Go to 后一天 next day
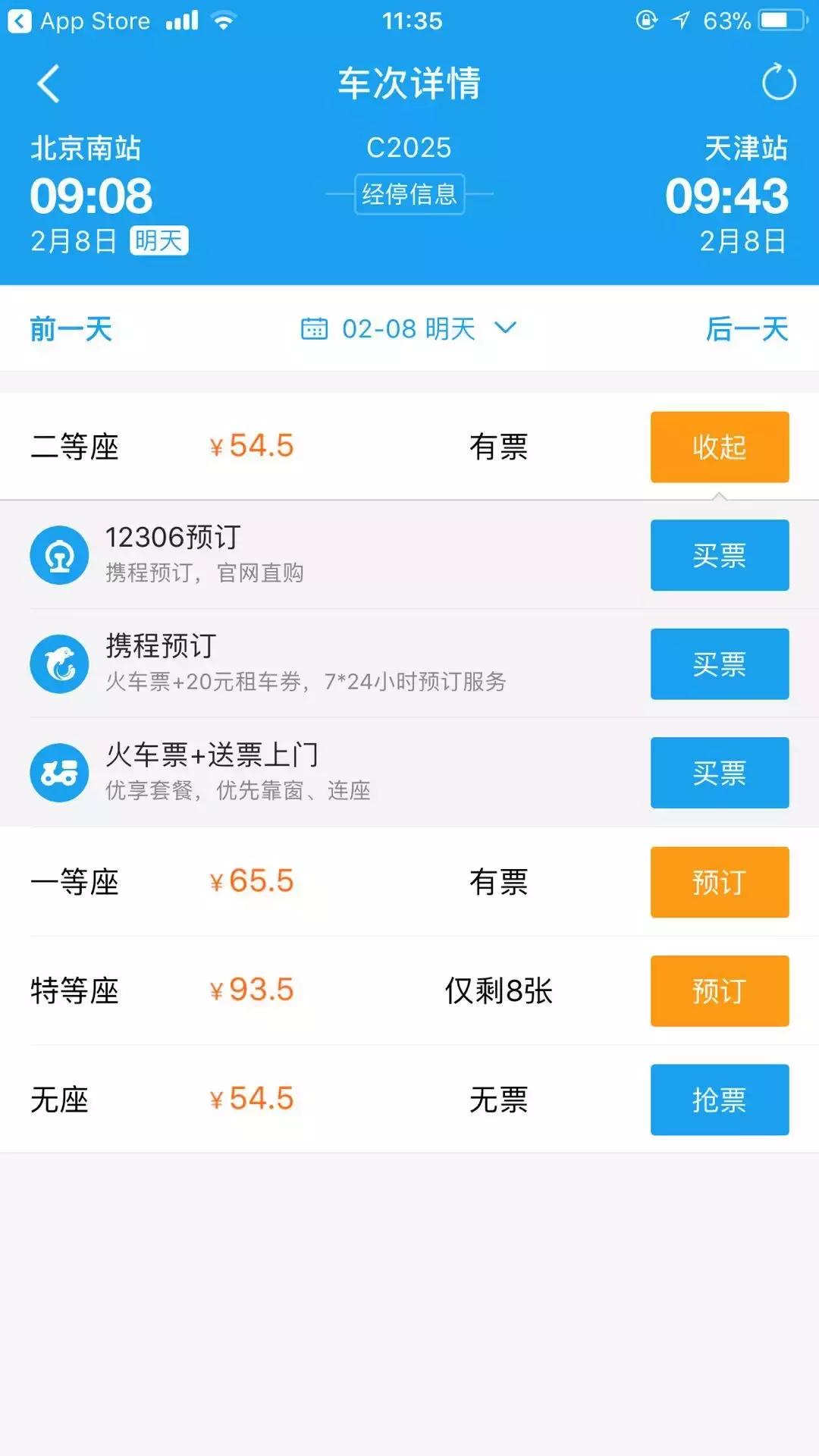This screenshot has height=1456, width=819. [x=745, y=328]
